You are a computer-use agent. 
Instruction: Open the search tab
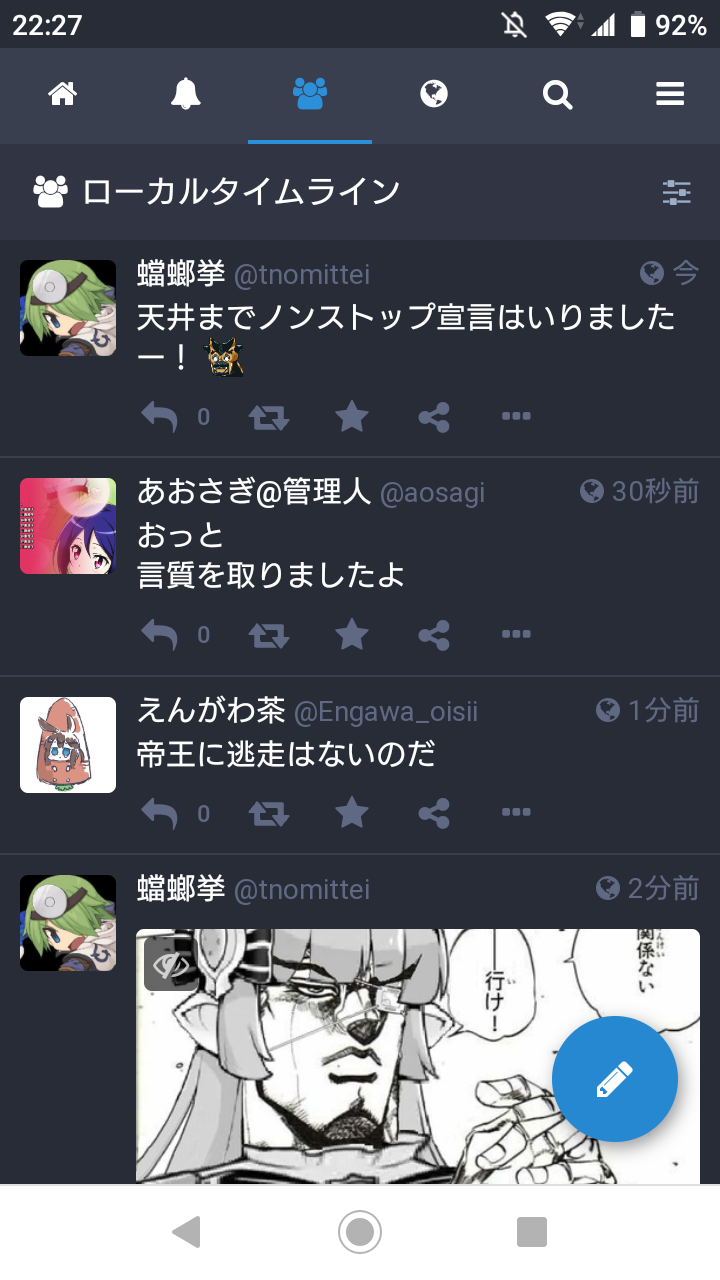point(557,95)
